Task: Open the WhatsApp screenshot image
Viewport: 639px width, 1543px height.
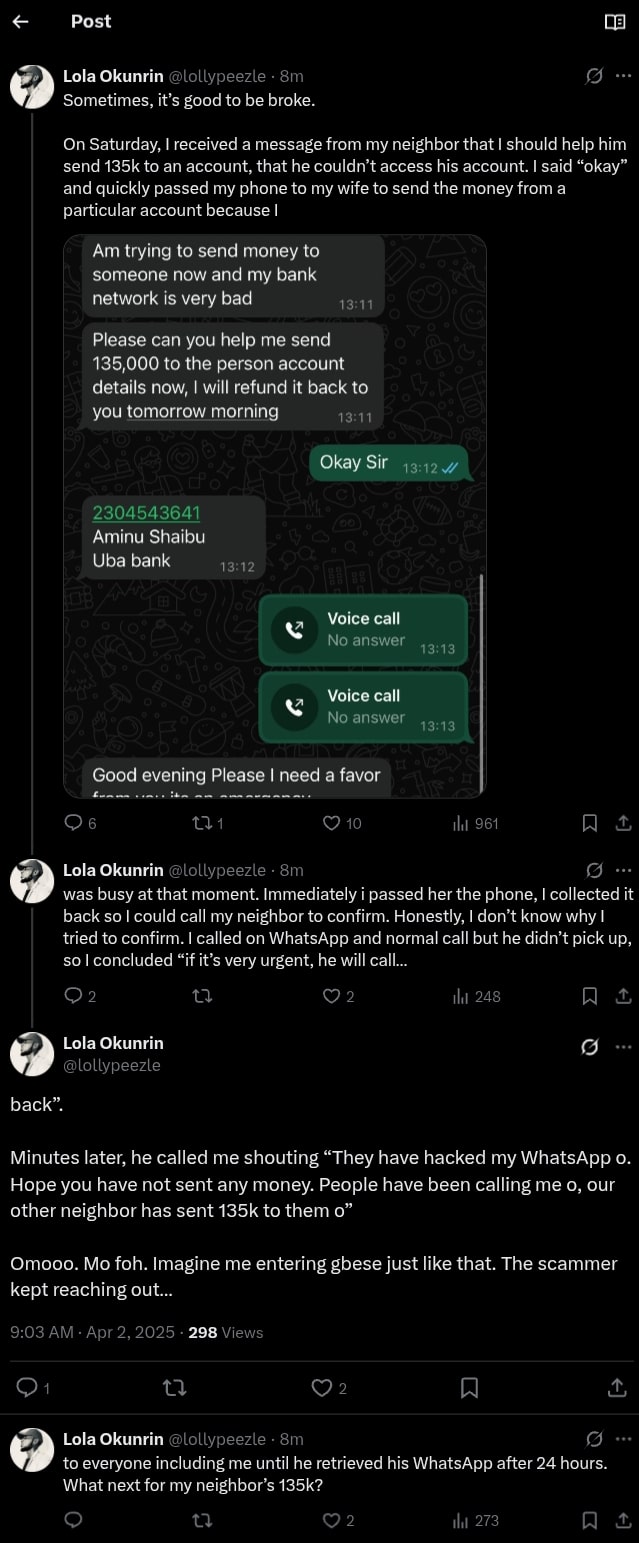Action: [x=274, y=515]
